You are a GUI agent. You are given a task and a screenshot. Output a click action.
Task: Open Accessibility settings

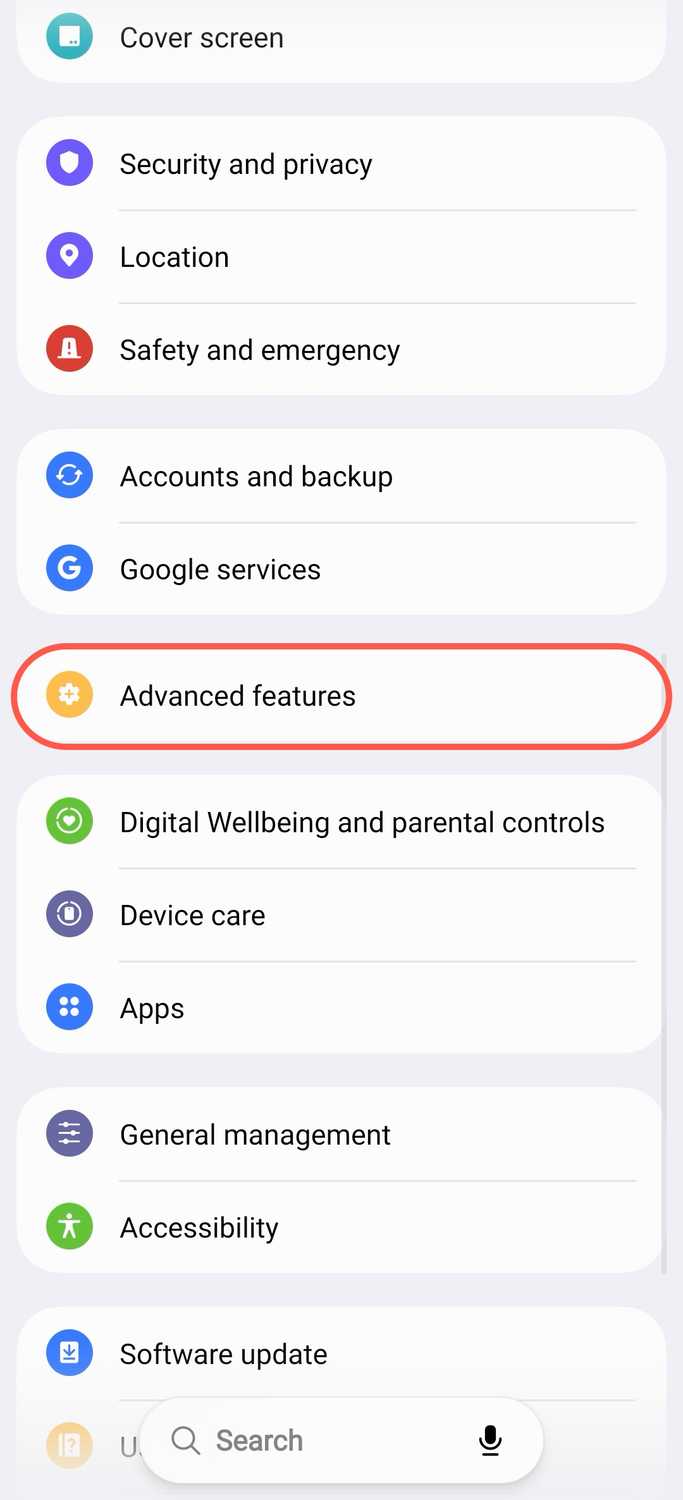[341, 1227]
